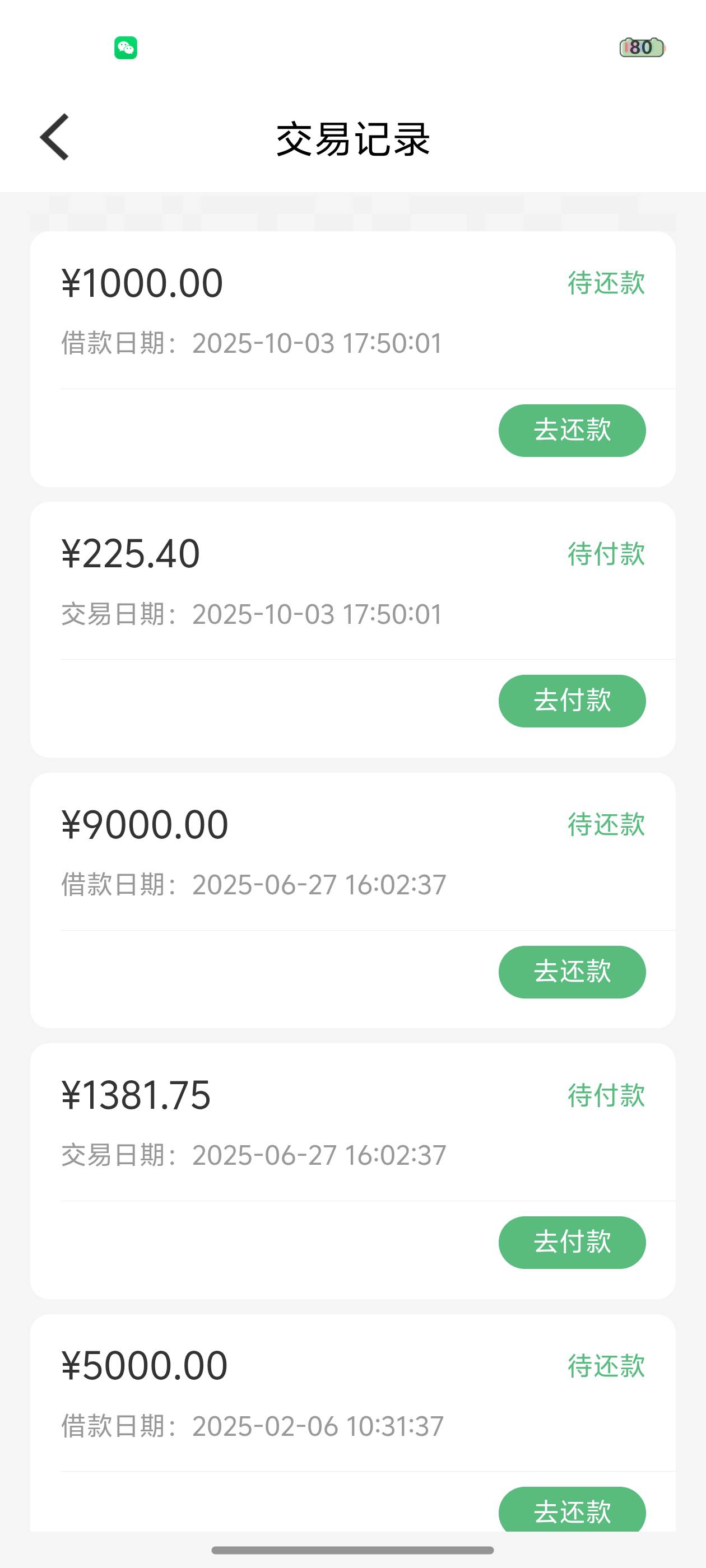Select 去还款 on the ¥5000.00 loan

click(x=572, y=1511)
